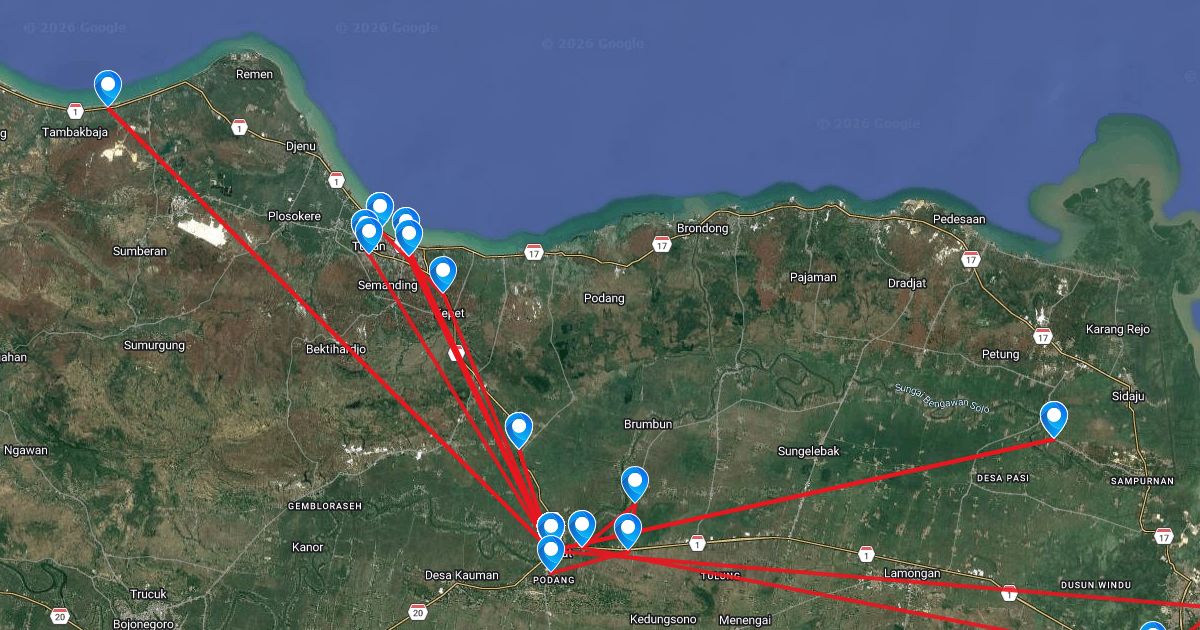Select the pin directly above the bottom Podang label
The width and height of the screenshot is (1200, 630).
click(x=551, y=551)
